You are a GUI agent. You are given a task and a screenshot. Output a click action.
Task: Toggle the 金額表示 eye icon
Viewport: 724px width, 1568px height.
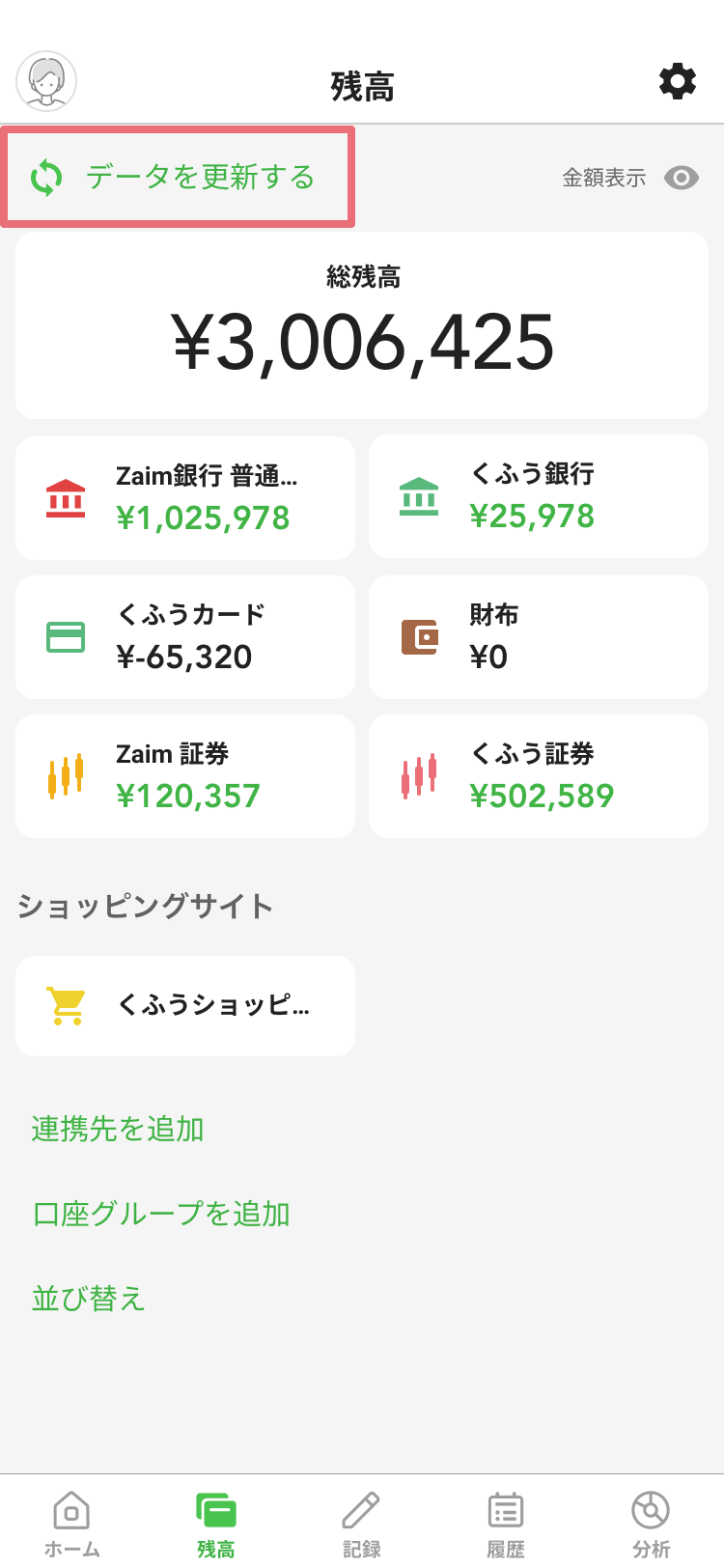coord(681,178)
